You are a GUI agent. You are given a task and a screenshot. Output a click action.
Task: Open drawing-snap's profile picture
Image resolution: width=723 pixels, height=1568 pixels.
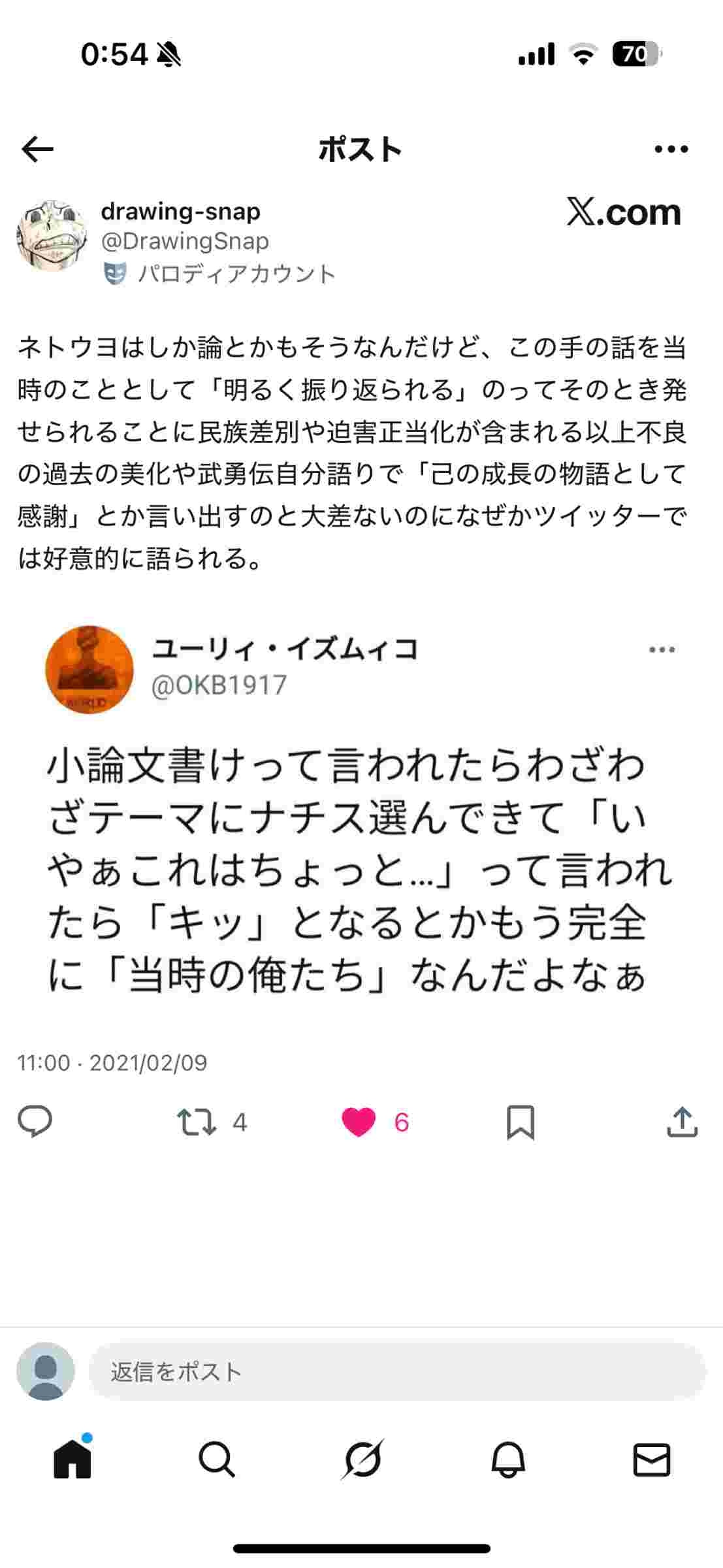(52, 236)
